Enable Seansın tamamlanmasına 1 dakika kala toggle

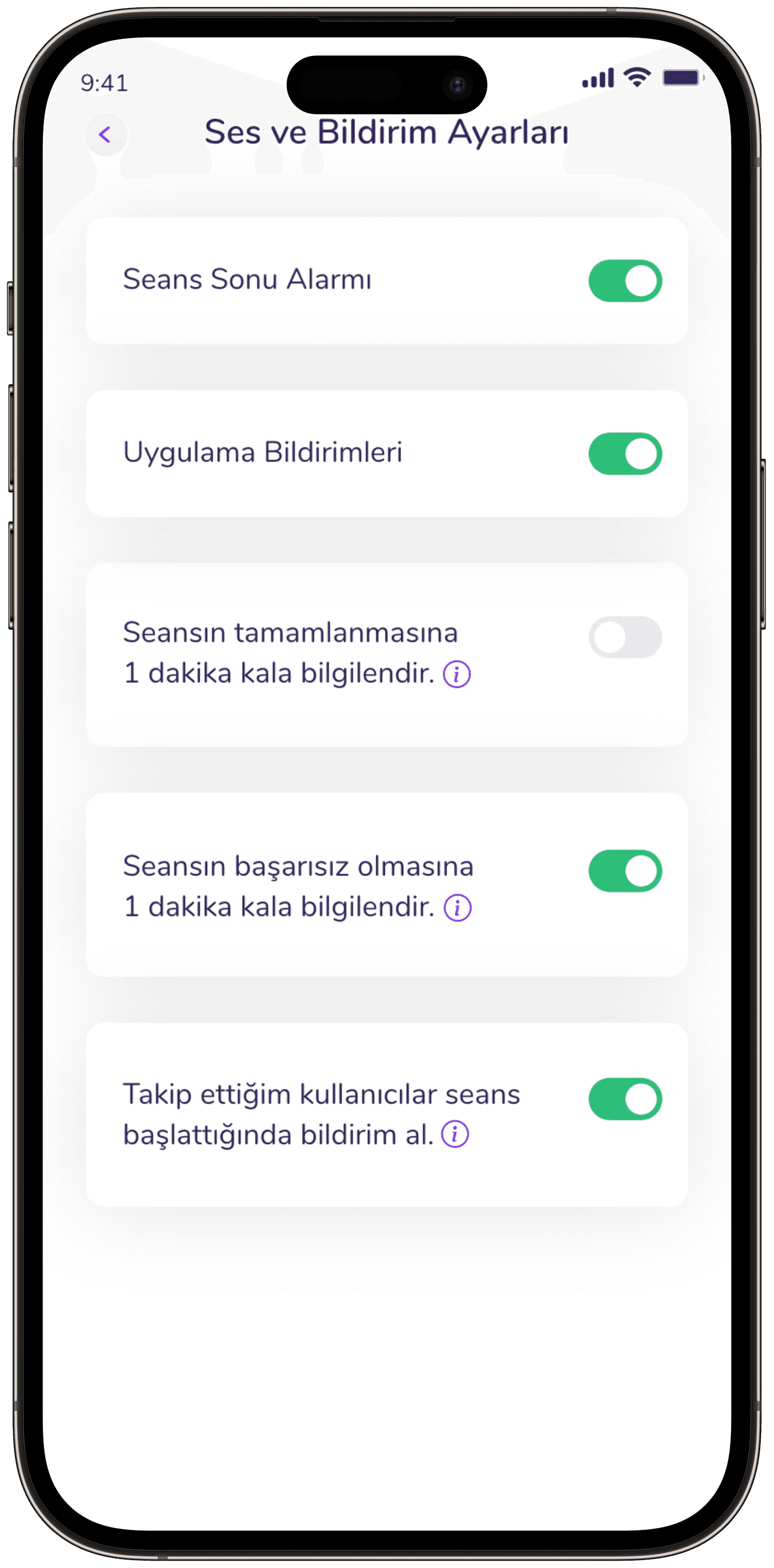[x=625, y=637]
